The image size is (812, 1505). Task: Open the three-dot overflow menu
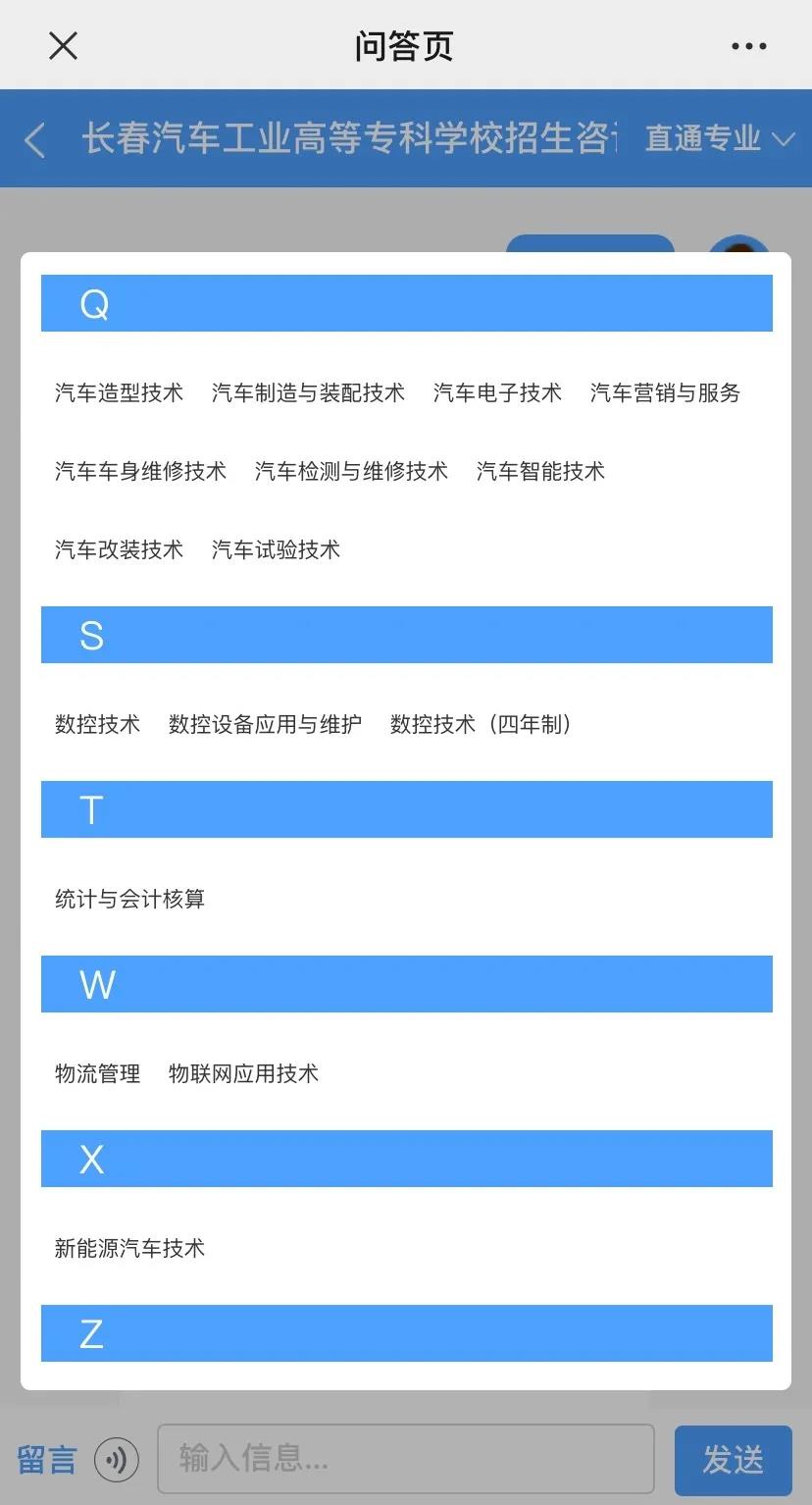click(x=749, y=46)
